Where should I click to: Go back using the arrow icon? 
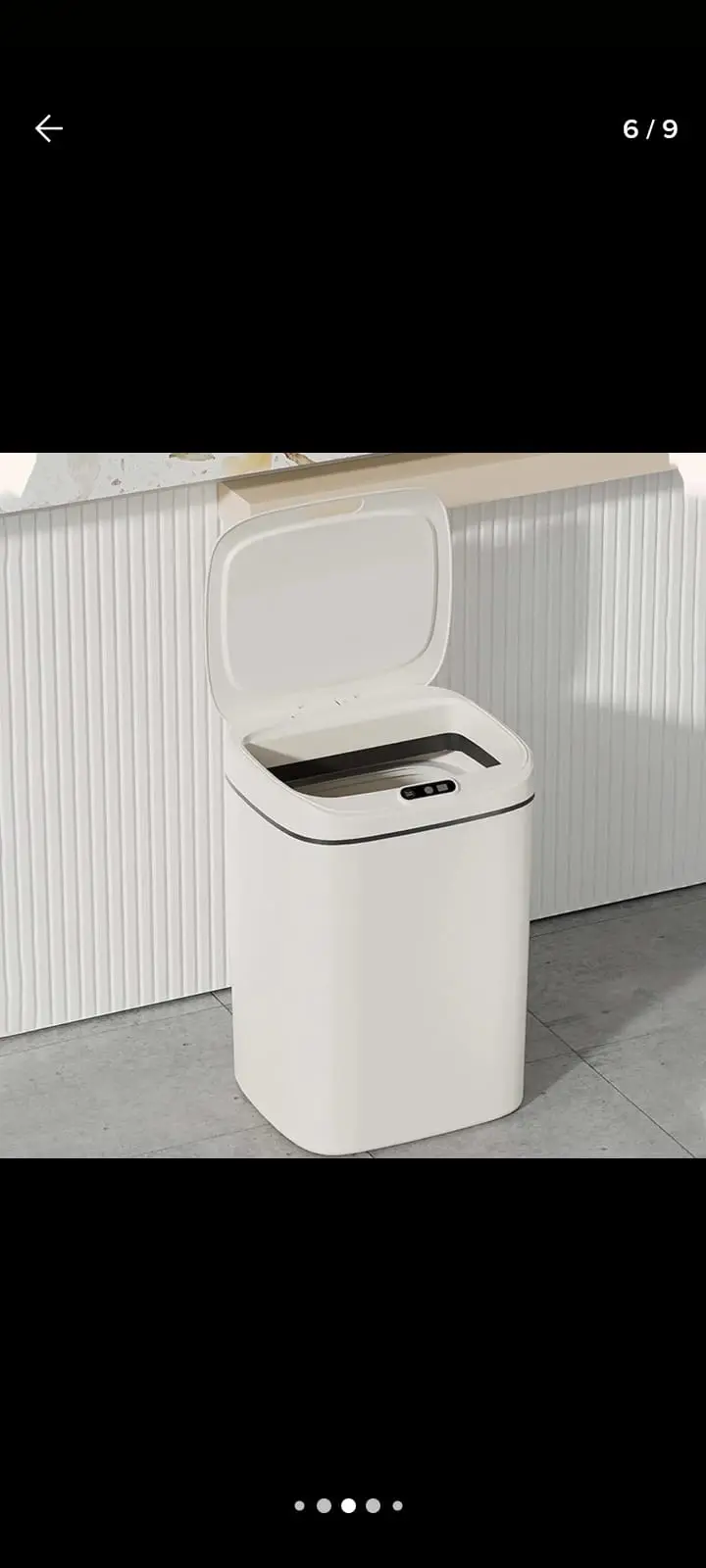(48, 128)
